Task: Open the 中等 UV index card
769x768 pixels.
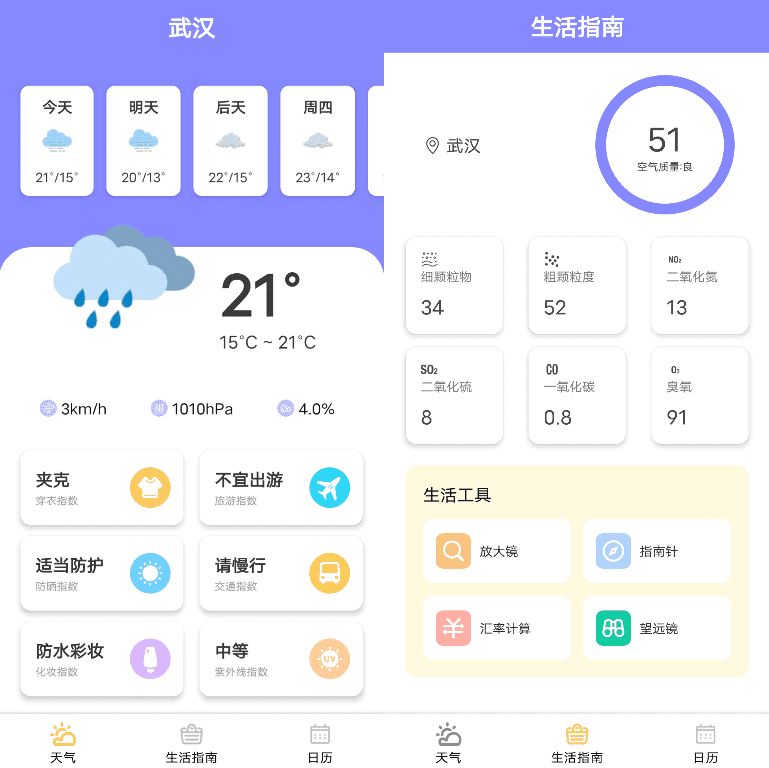Action: tap(281, 659)
